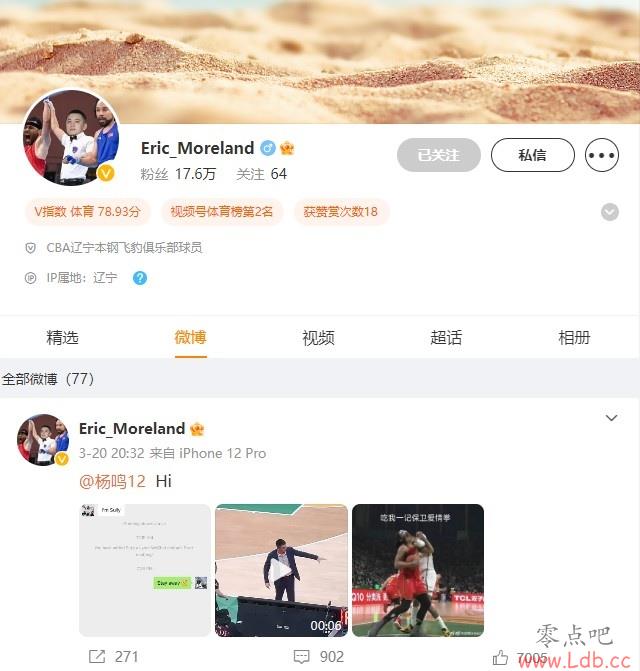Tap the 已关注 following button

438,155
